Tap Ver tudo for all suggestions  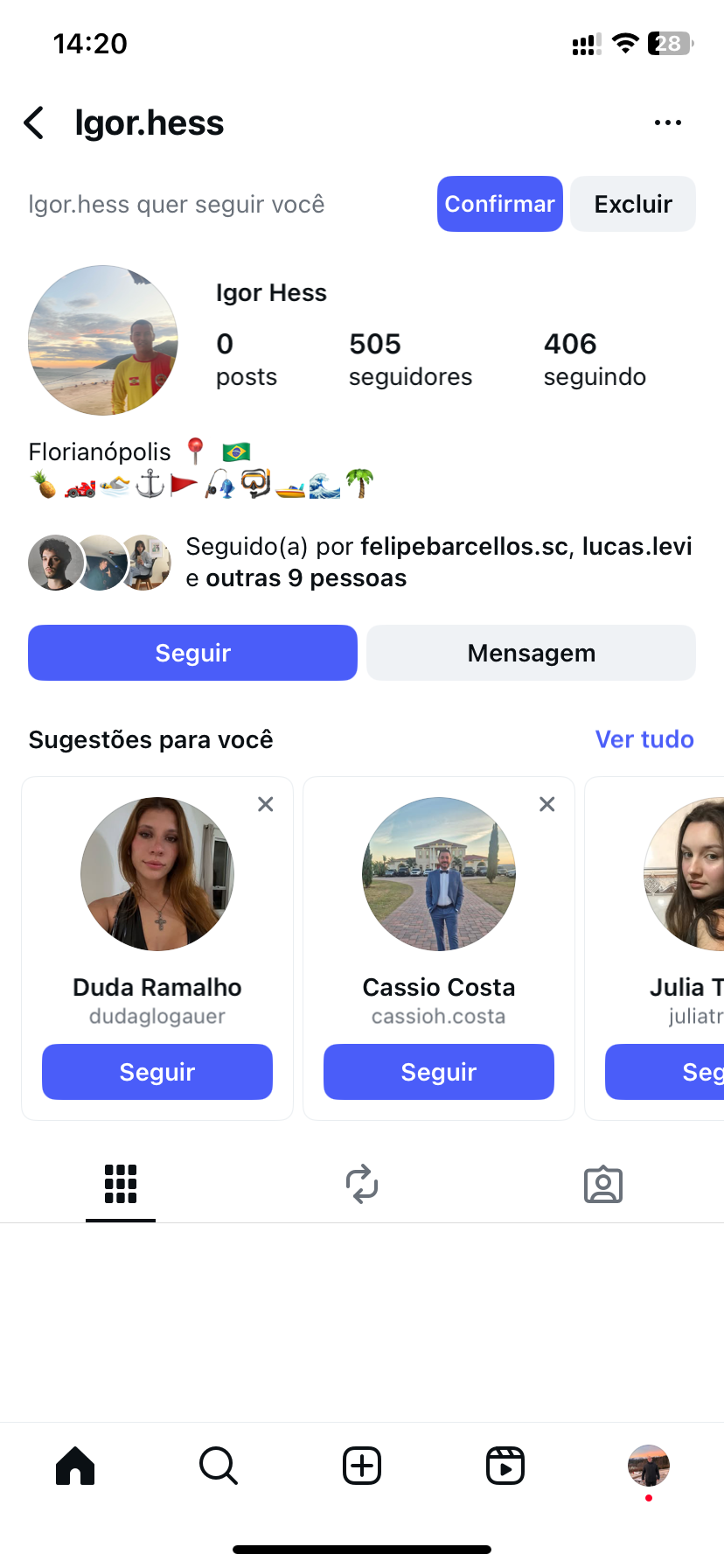click(644, 739)
